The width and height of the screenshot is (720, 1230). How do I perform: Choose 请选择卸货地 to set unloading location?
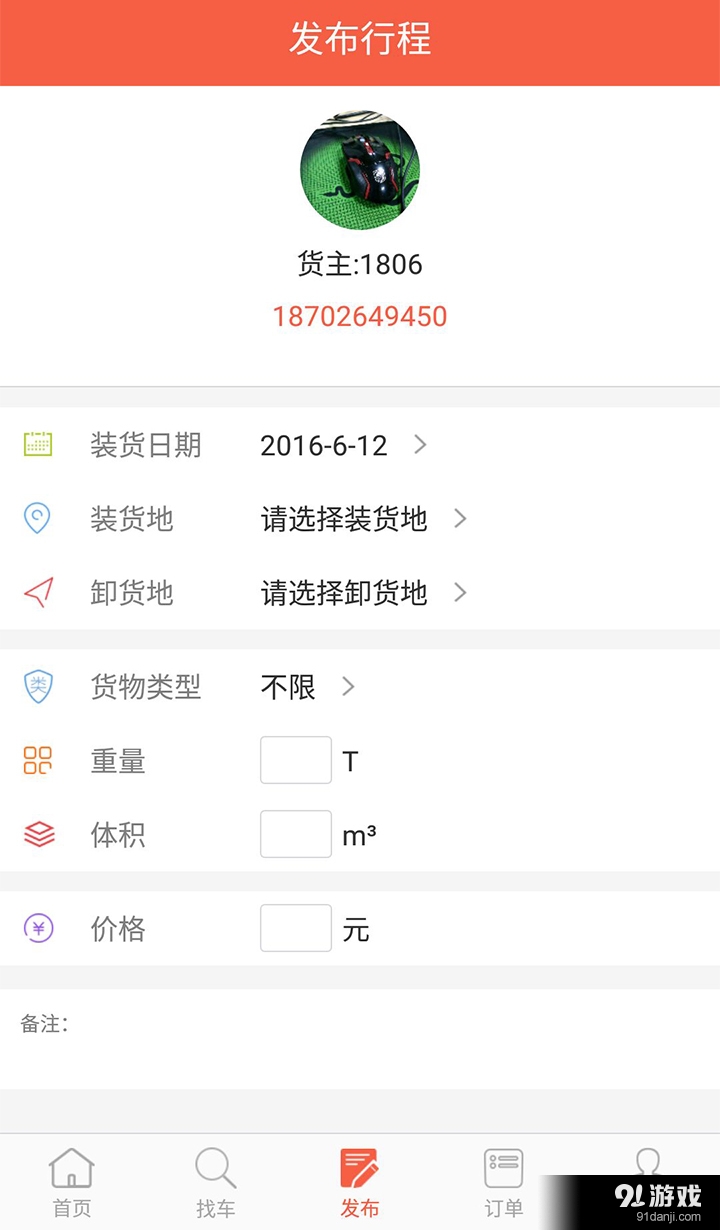[x=360, y=592]
